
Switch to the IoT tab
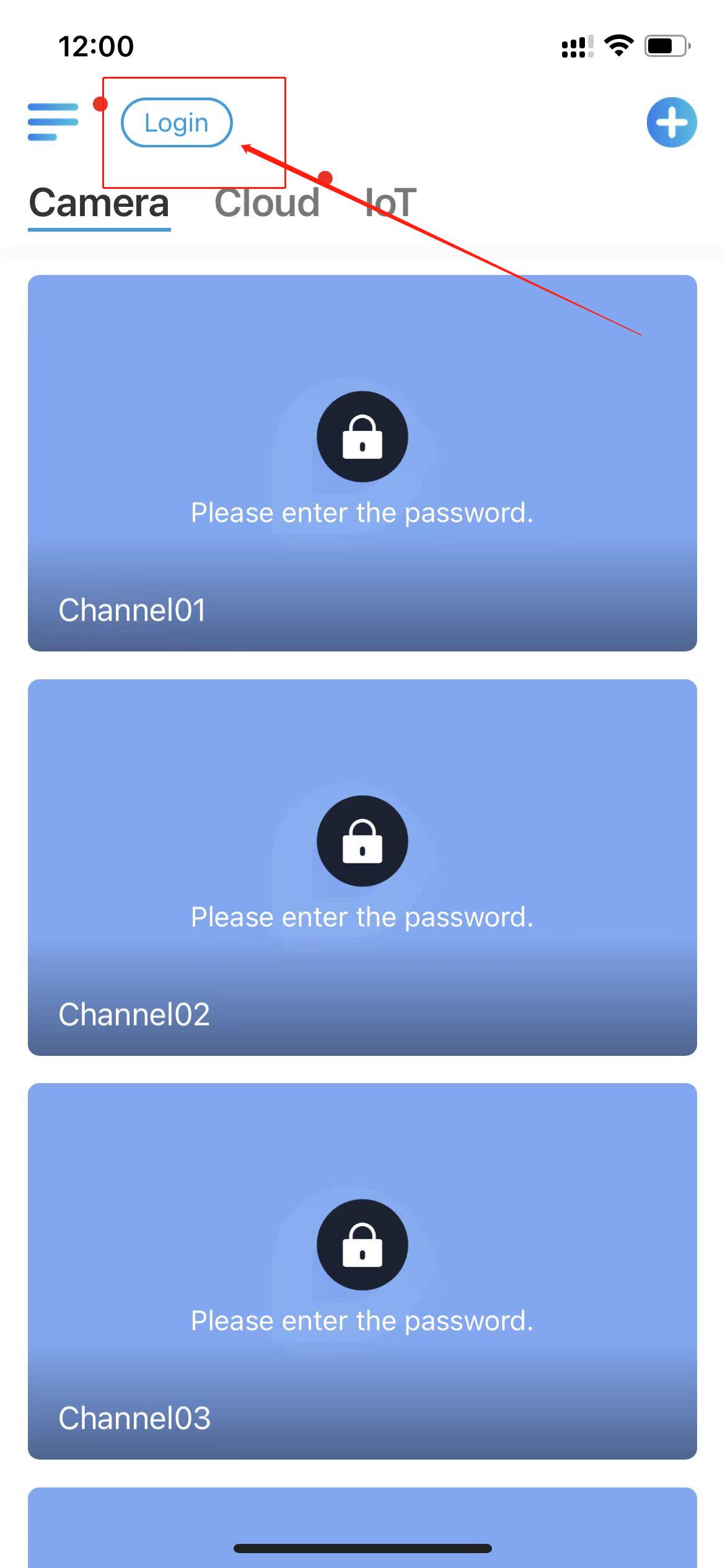pyautogui.click(x=390, y=203)
